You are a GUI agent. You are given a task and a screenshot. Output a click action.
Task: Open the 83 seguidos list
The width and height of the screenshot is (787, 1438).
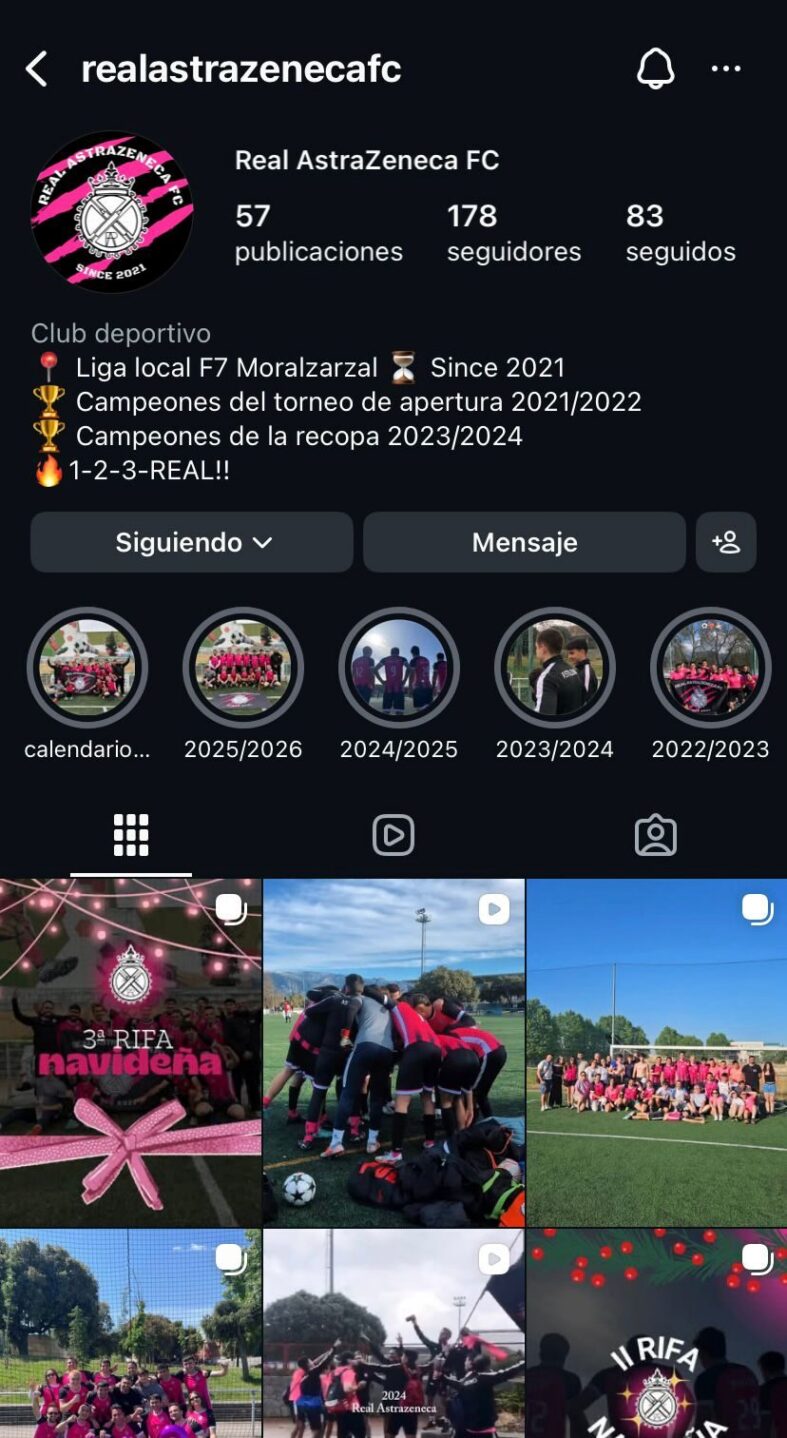pos(680,232)
